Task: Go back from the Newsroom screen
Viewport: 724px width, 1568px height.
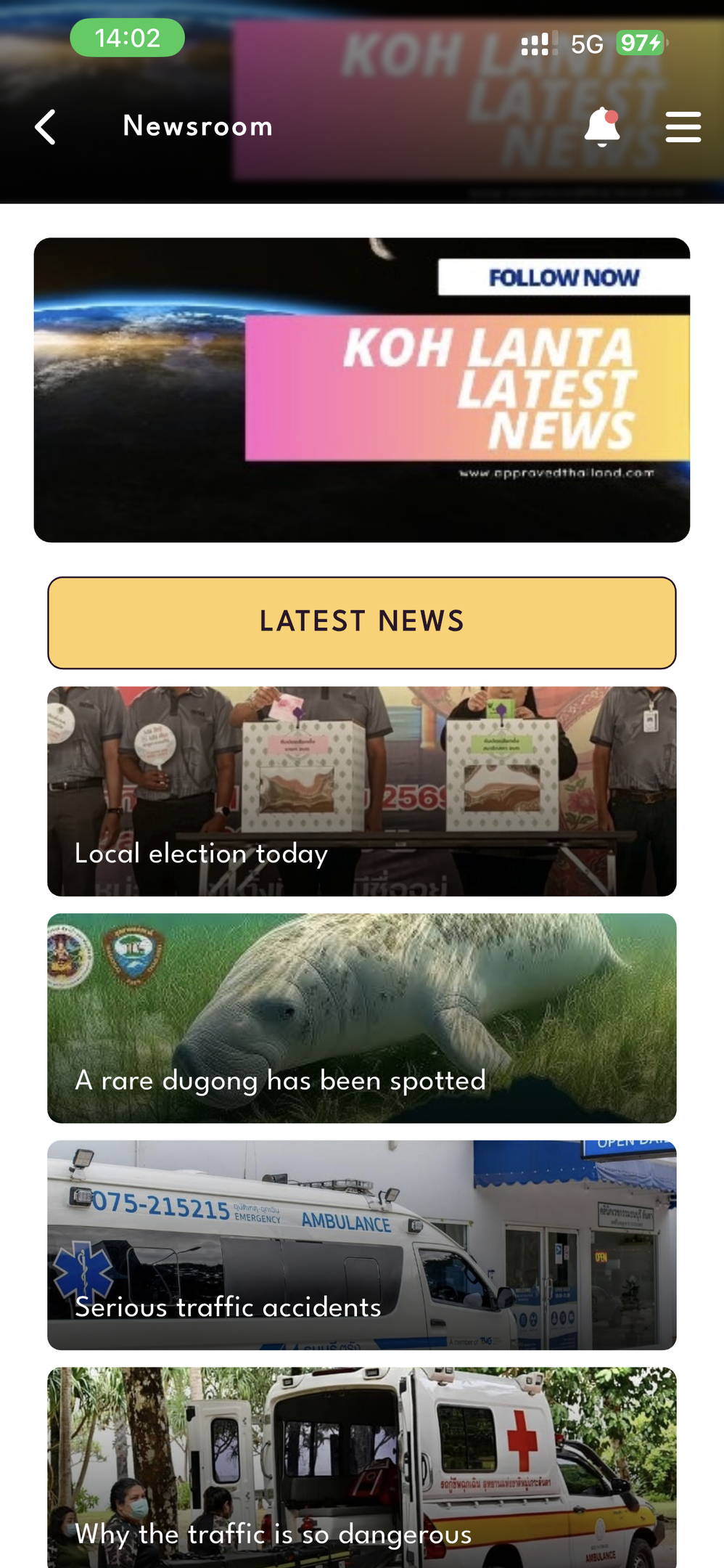Action: pyautogui.click(x=46, y=127)
